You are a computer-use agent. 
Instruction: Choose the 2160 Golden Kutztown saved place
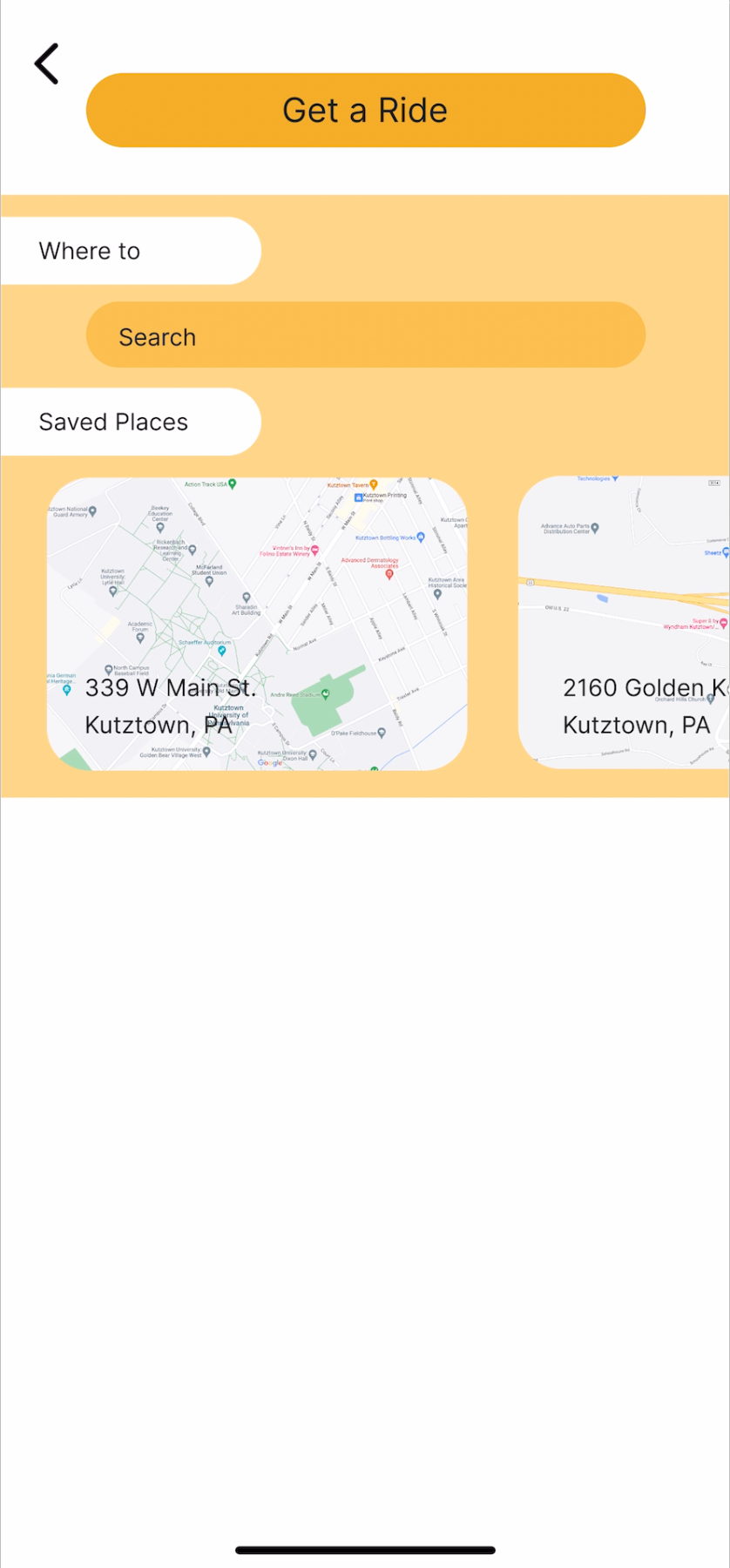624,624
